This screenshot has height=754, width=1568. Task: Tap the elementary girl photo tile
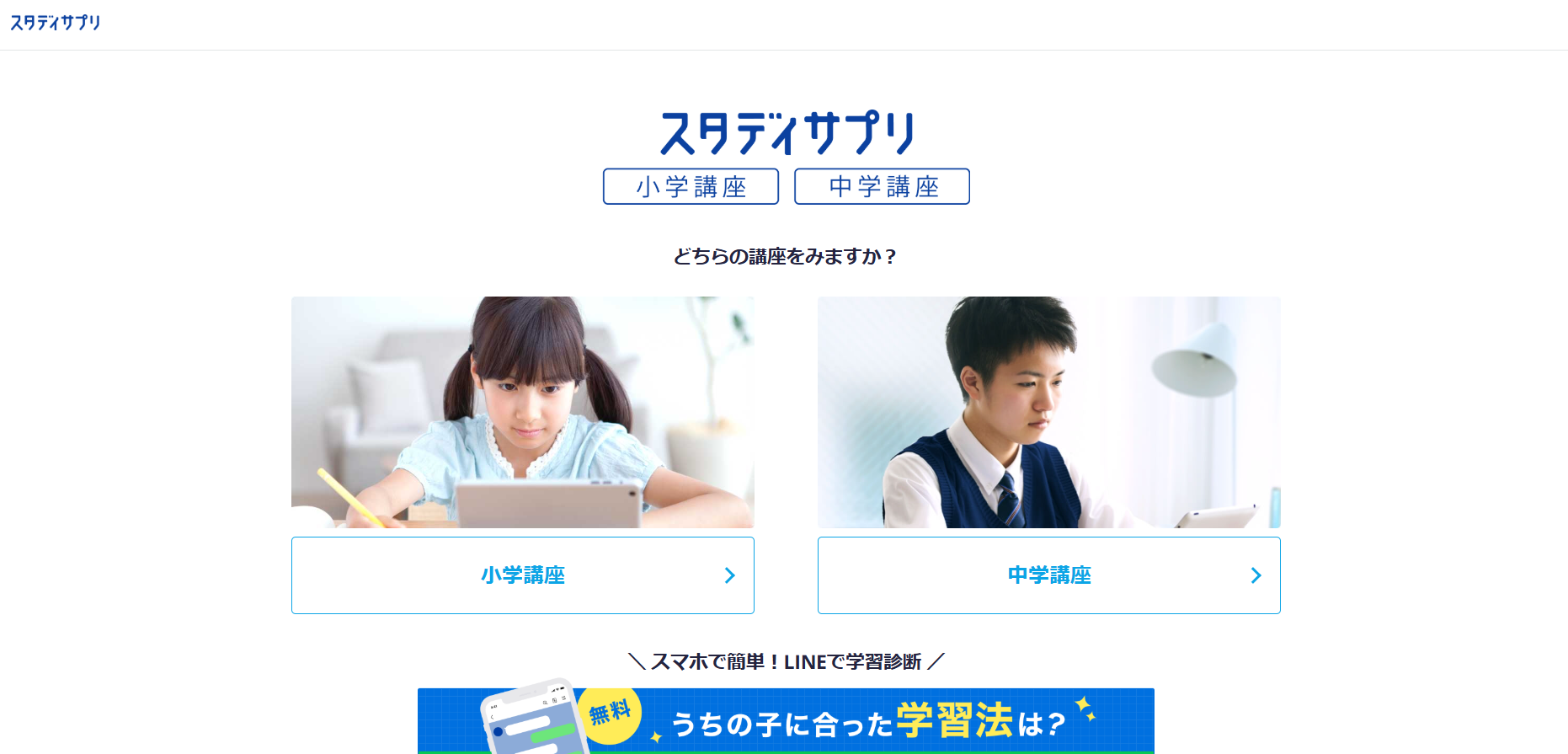point(522,412)
